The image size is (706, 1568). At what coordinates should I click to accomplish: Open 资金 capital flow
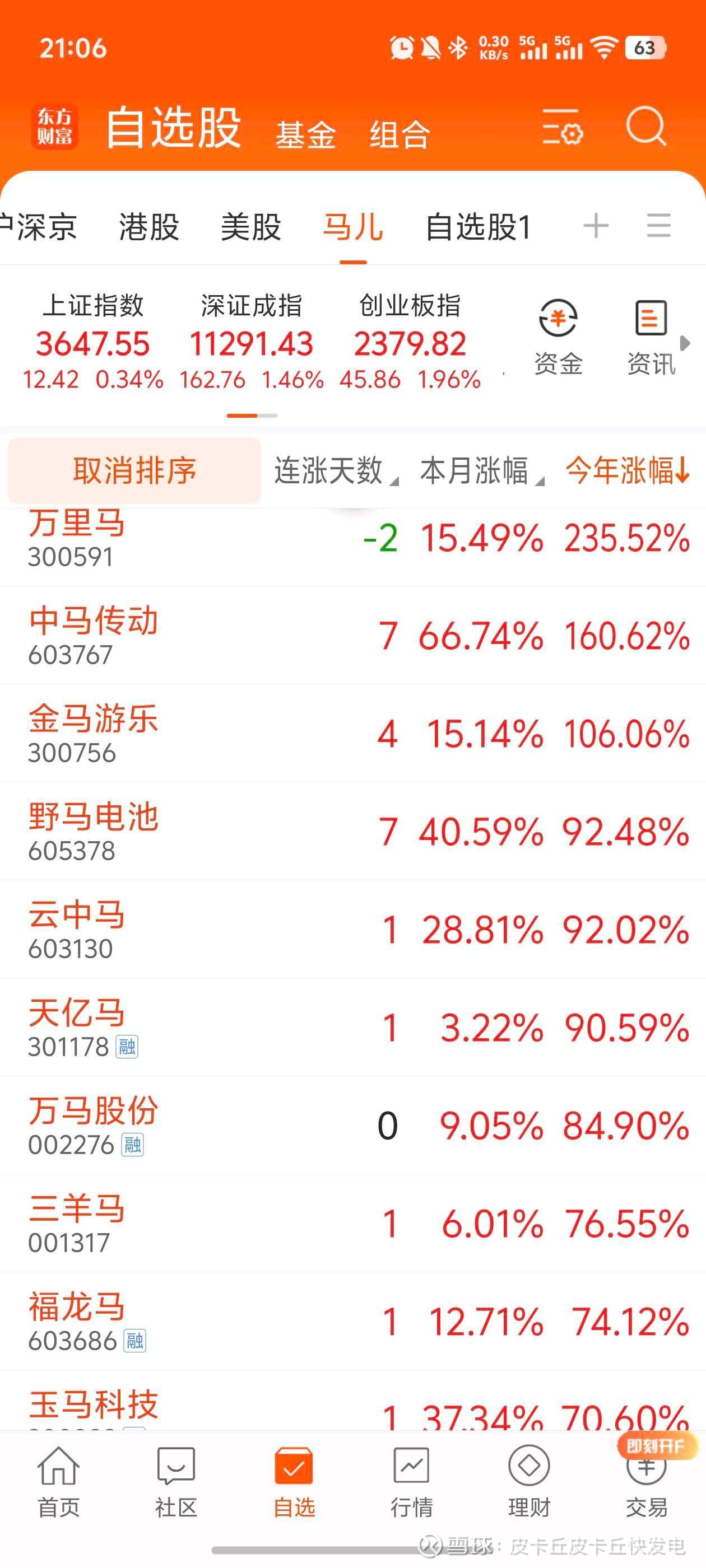[x=559, y=338]
